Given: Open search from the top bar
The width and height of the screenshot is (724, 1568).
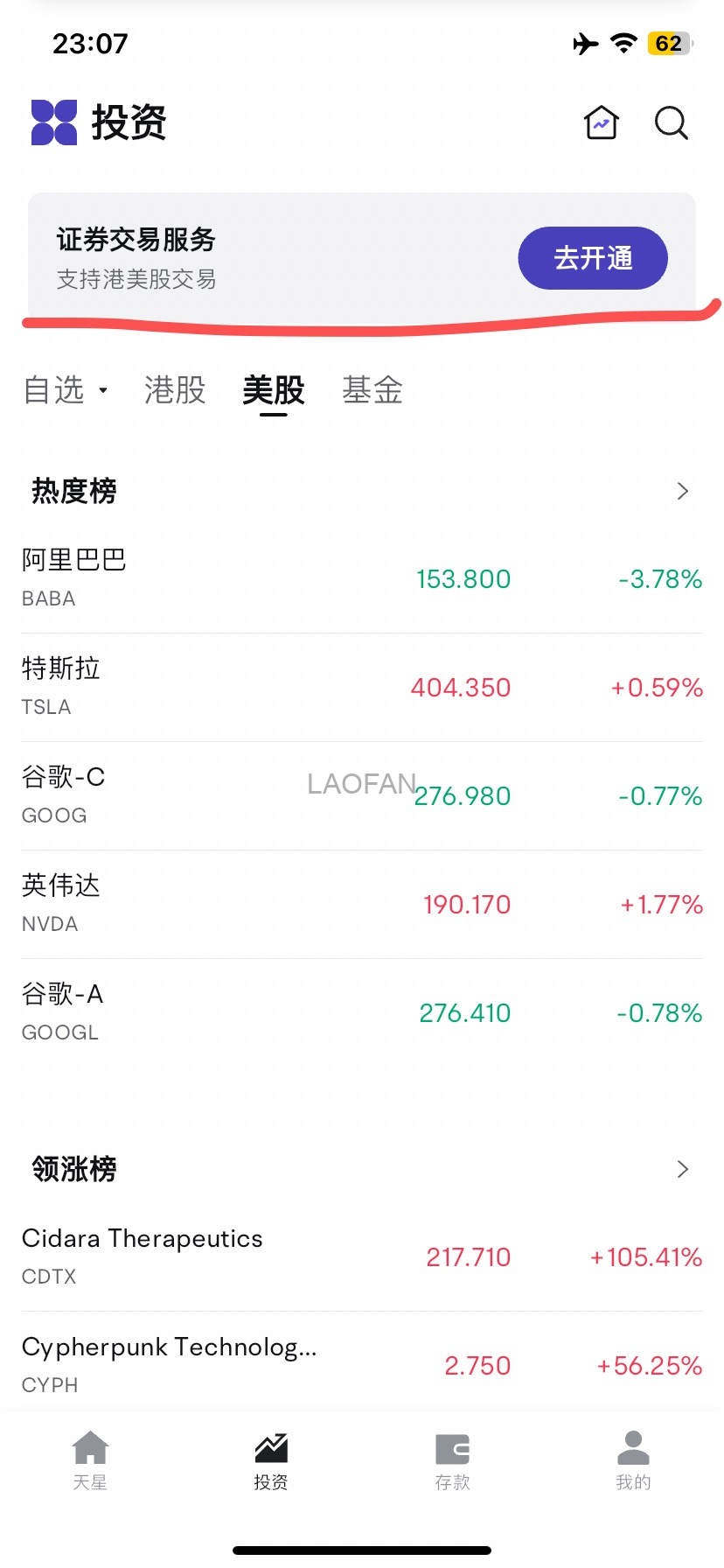Looking at the screenshot, I should point(671,123).
